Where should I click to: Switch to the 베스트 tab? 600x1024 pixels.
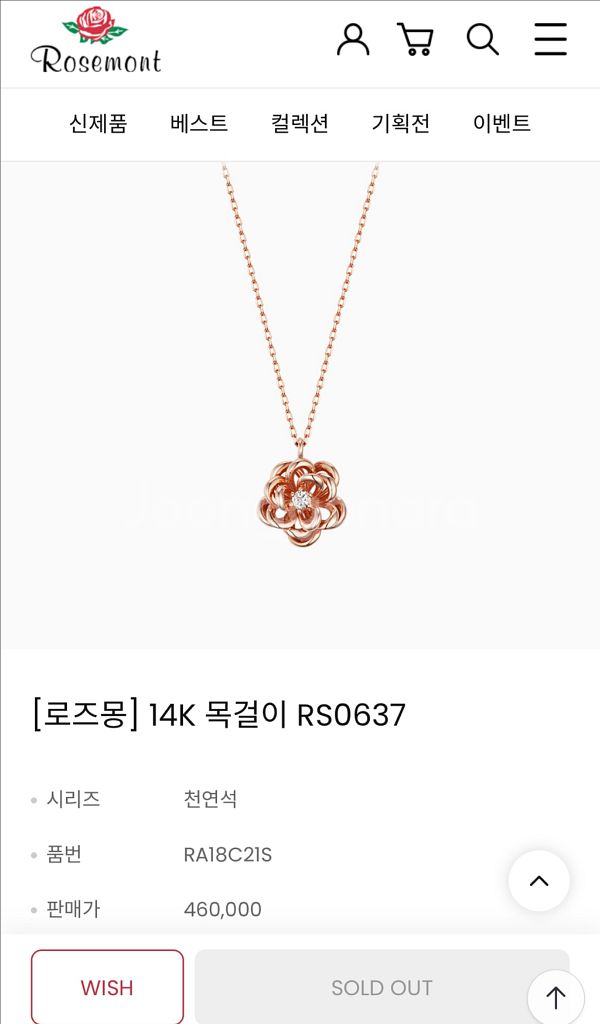pyautogui.click(x=199, y=124)
